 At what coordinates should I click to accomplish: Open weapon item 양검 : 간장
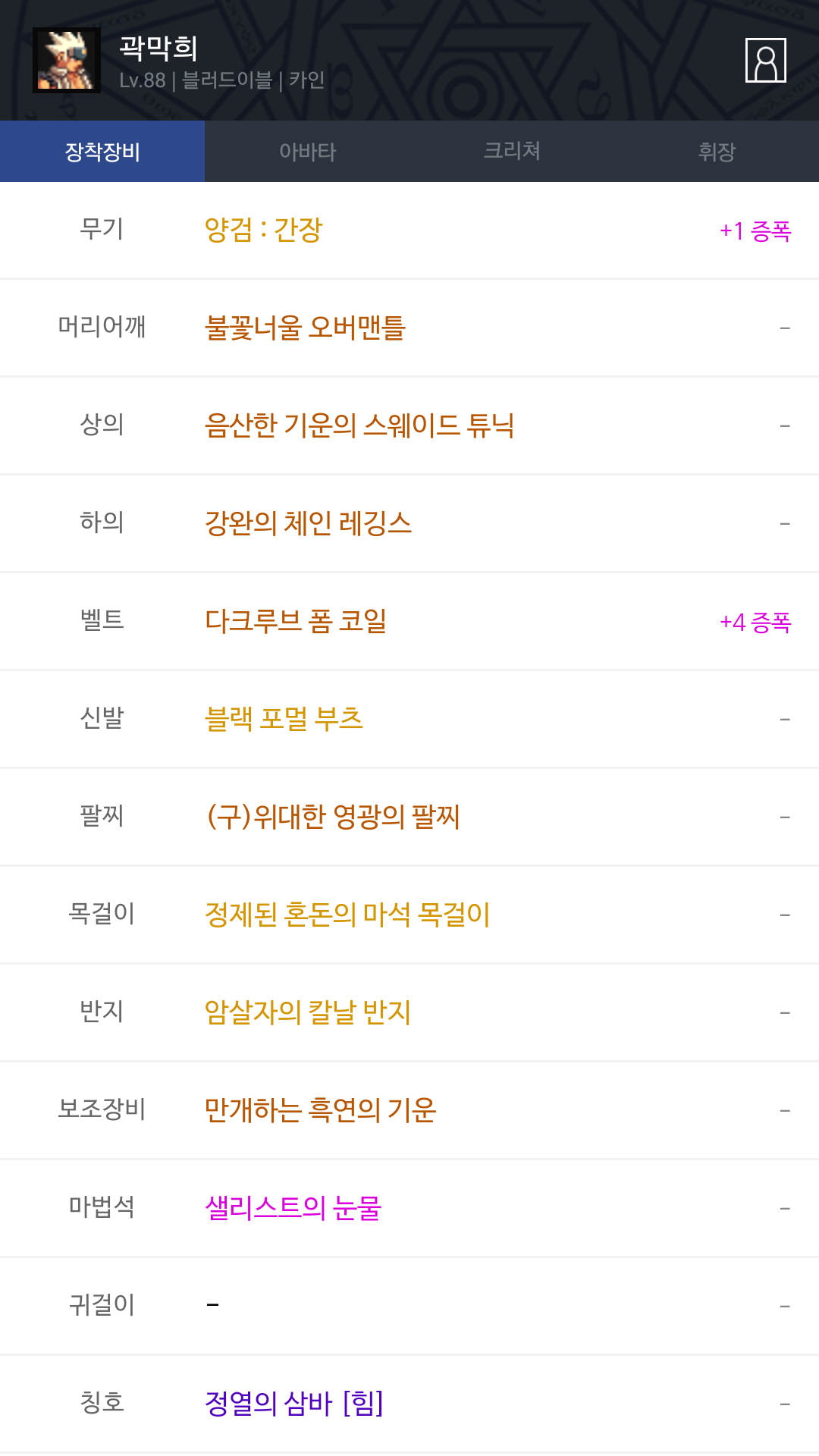263,230
